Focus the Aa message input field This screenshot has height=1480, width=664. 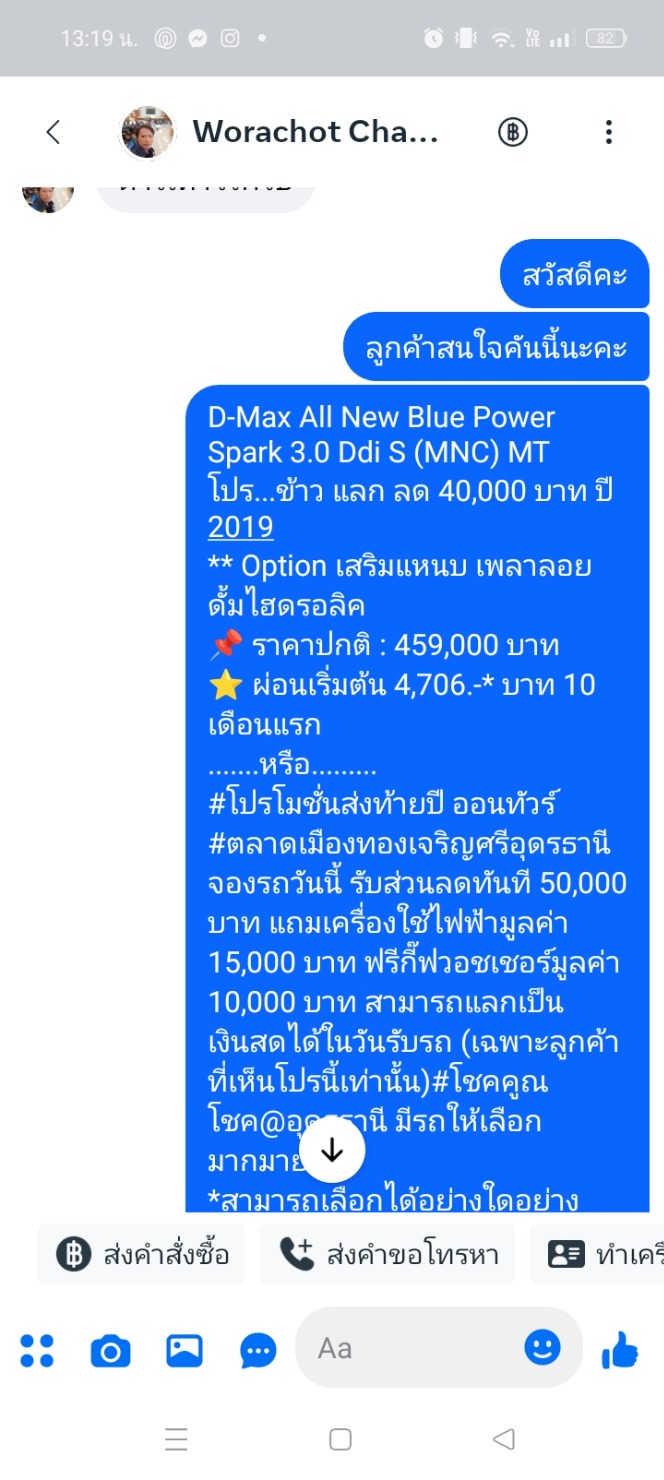pos(410,1348)
